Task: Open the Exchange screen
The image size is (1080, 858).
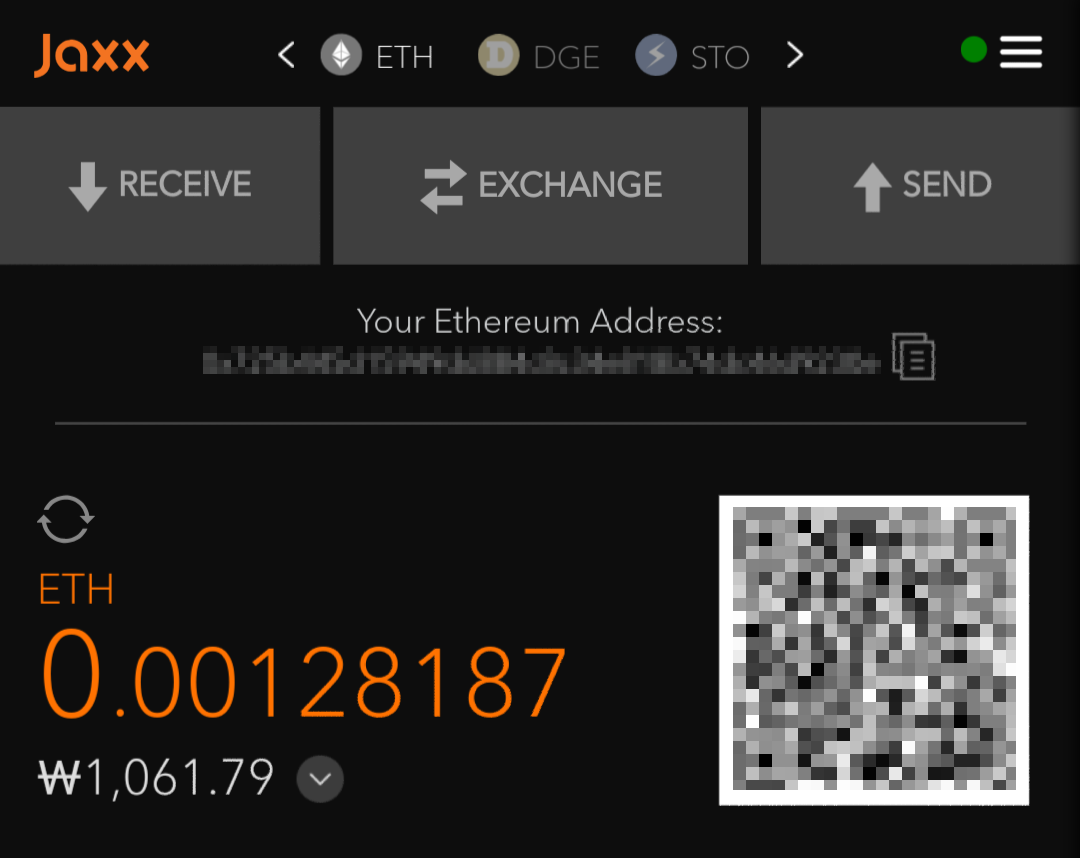Action: pos(540,186)
